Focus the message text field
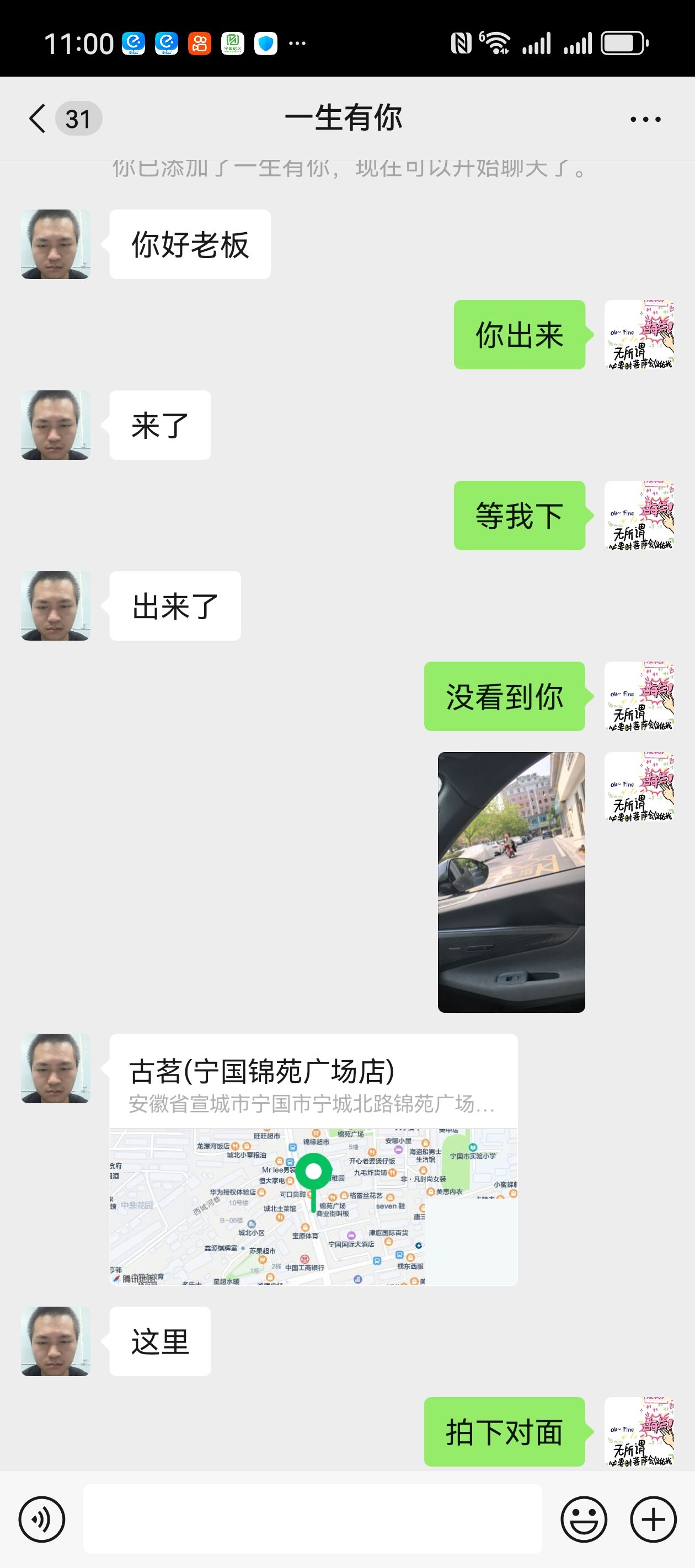Screen dimensions: 695x1568 click(312, 1519)
